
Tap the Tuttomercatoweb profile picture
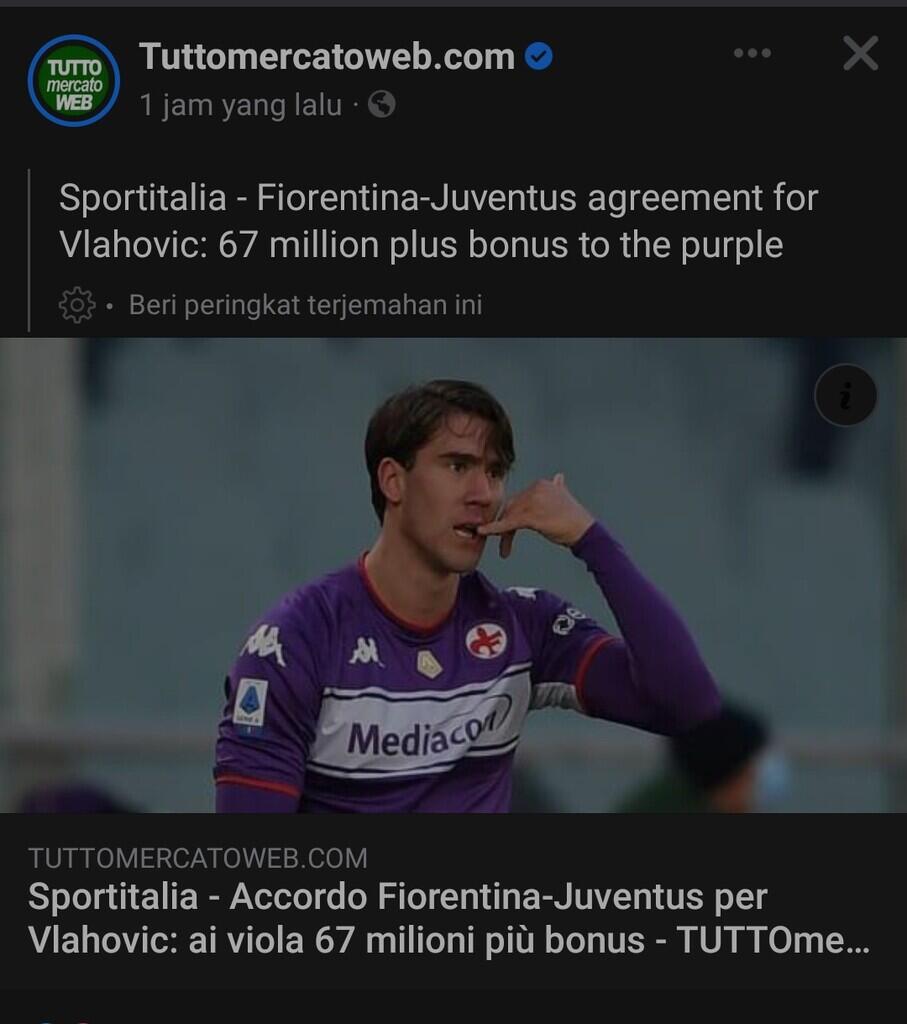(x=74, y=80)
